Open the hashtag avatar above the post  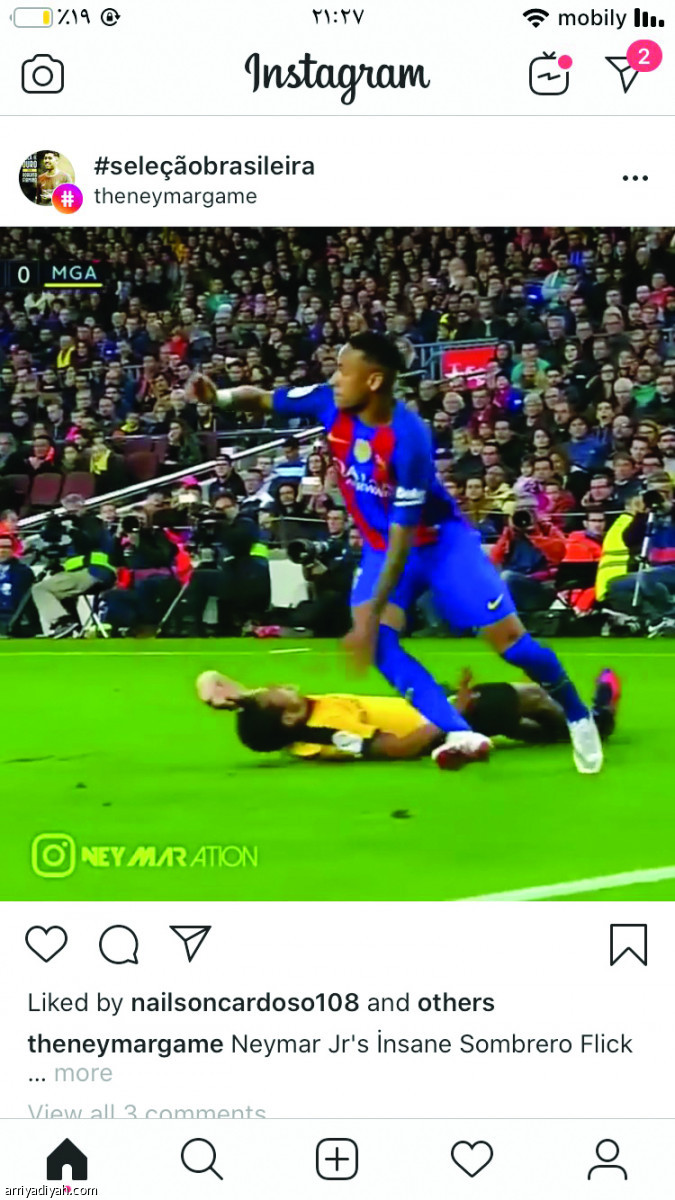point(49,180)
